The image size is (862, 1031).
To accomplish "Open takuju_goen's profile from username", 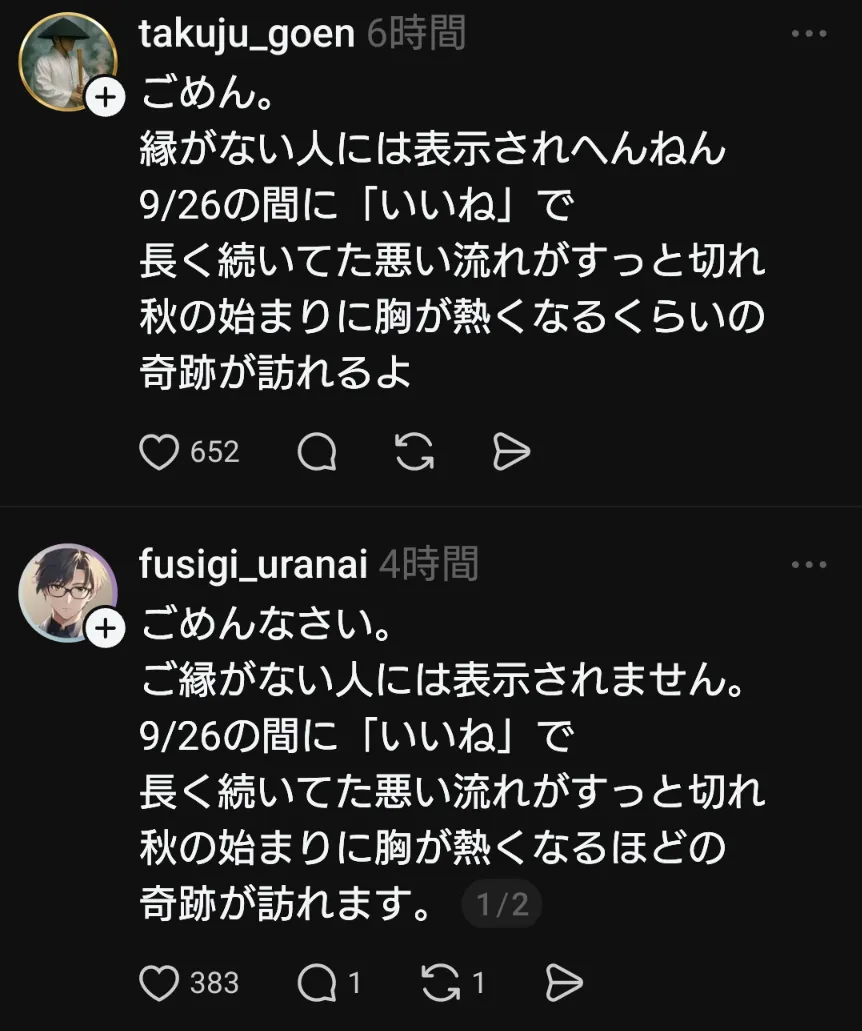I will [x=247, y=34].
